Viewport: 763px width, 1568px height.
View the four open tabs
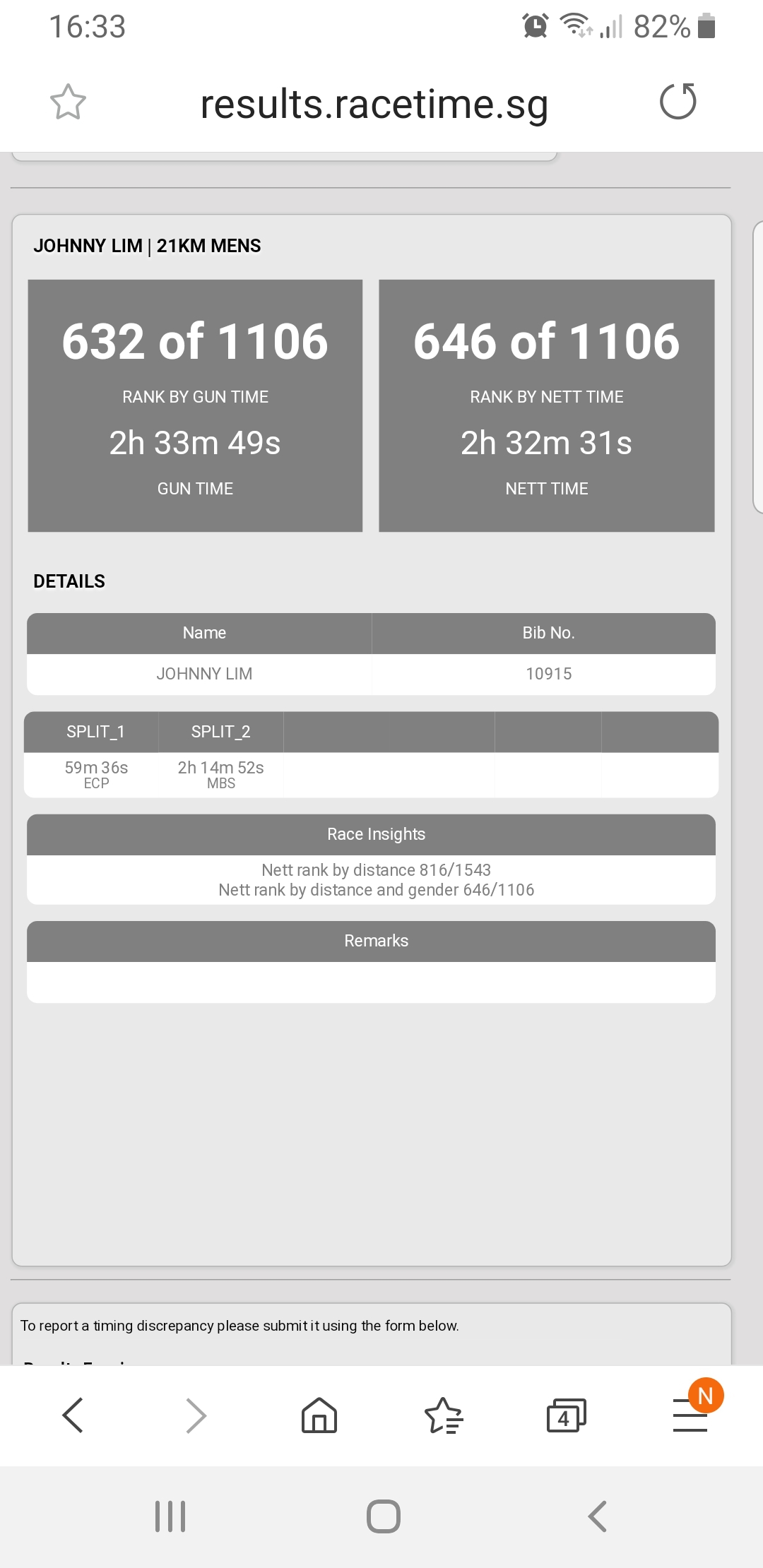click(567, 1415)
